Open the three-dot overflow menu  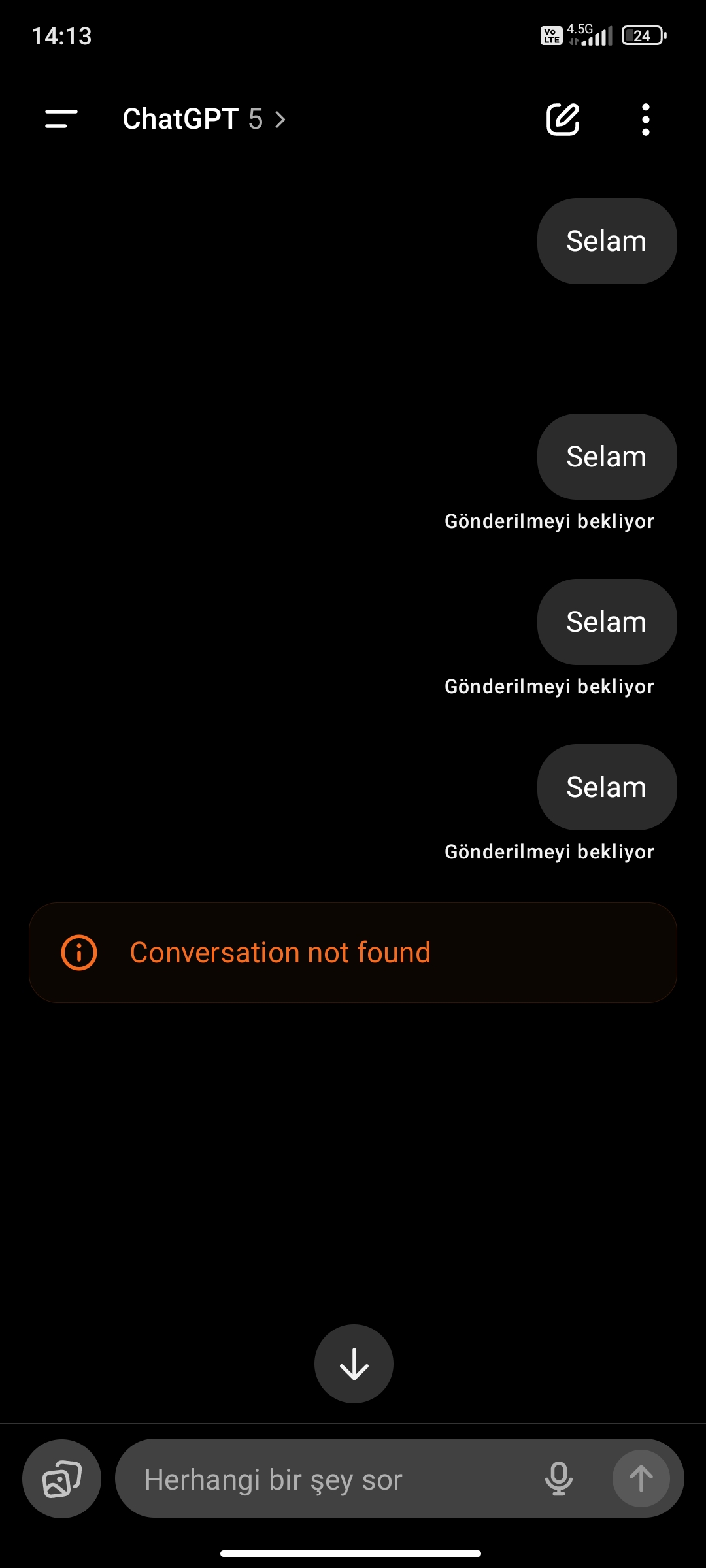(x=645, y=120)
